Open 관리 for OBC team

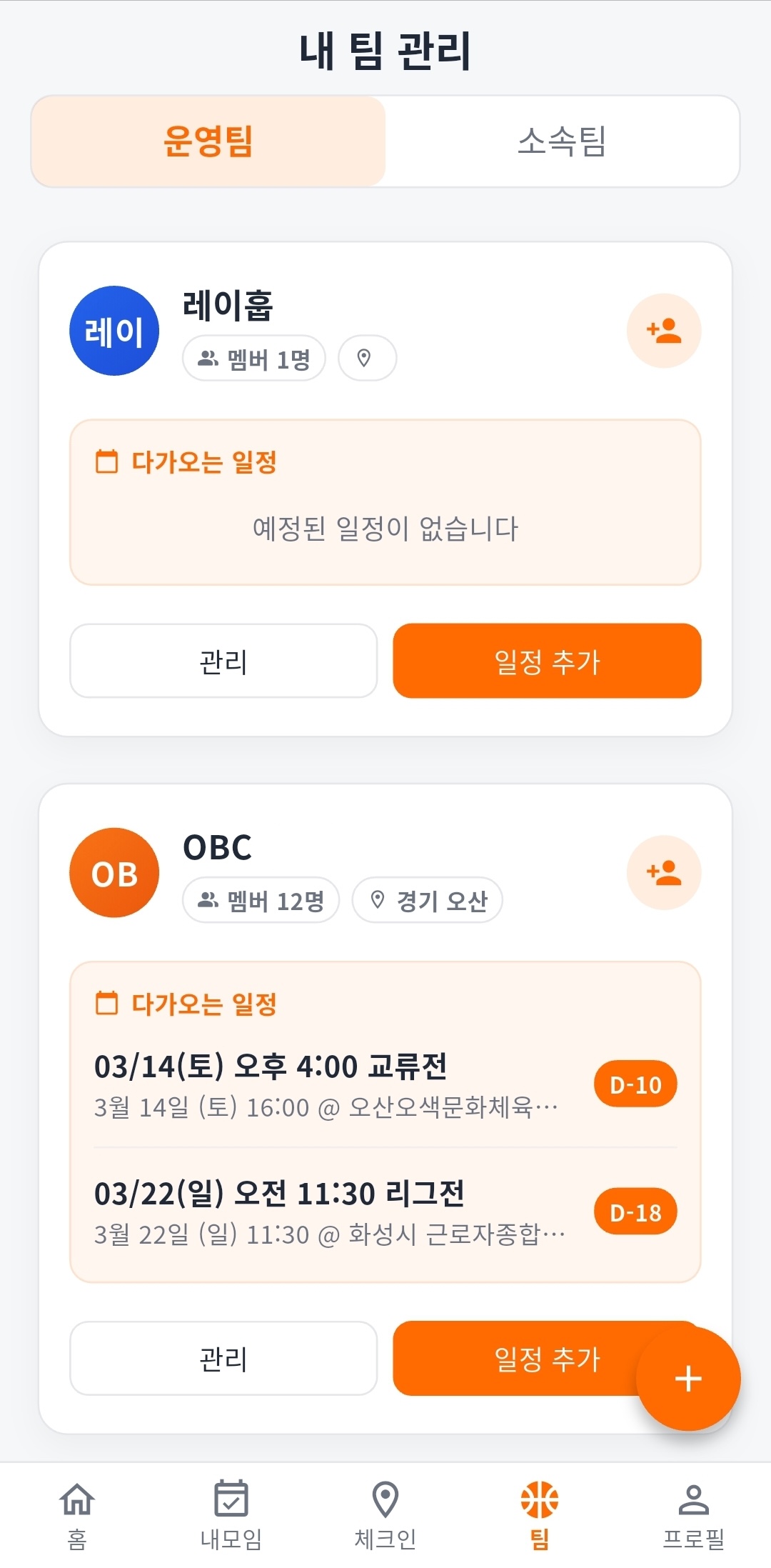223,1358
